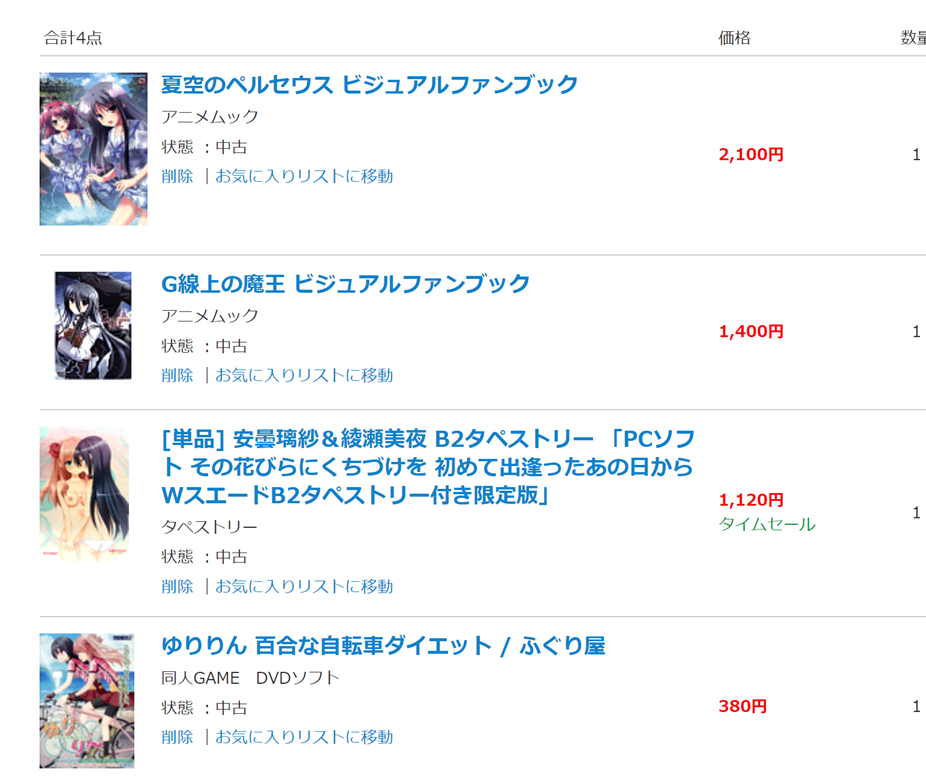
Task: Move ゆりりん to お気に入りリスト
Action: coord(304,737)
